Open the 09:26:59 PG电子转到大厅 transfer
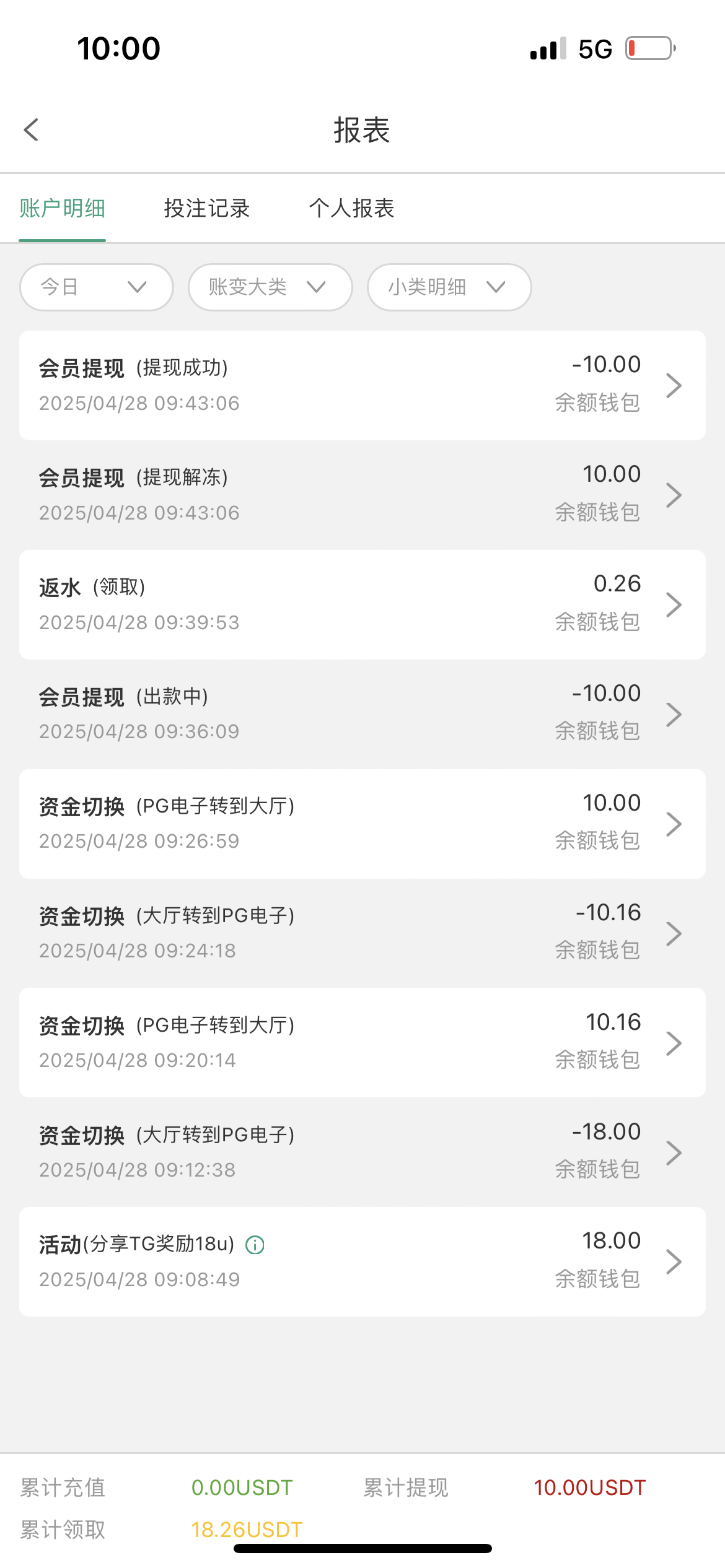Image resolution: width=725 pixels, height=1568 pixels. point(362,824)
